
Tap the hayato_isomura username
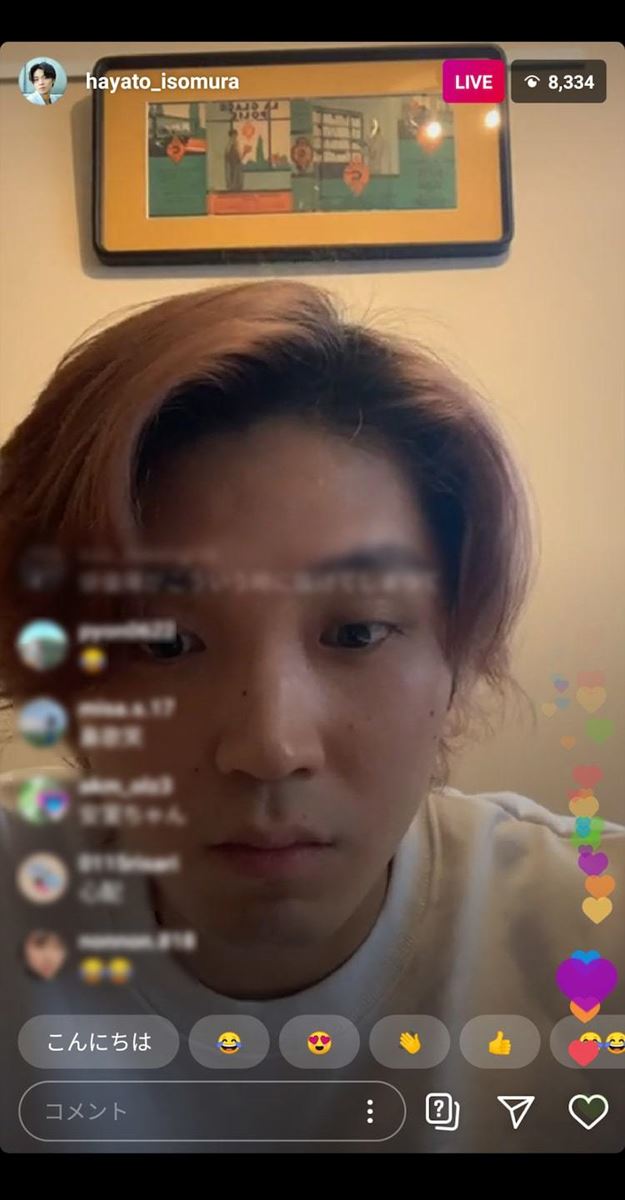(x=162, y=82)
